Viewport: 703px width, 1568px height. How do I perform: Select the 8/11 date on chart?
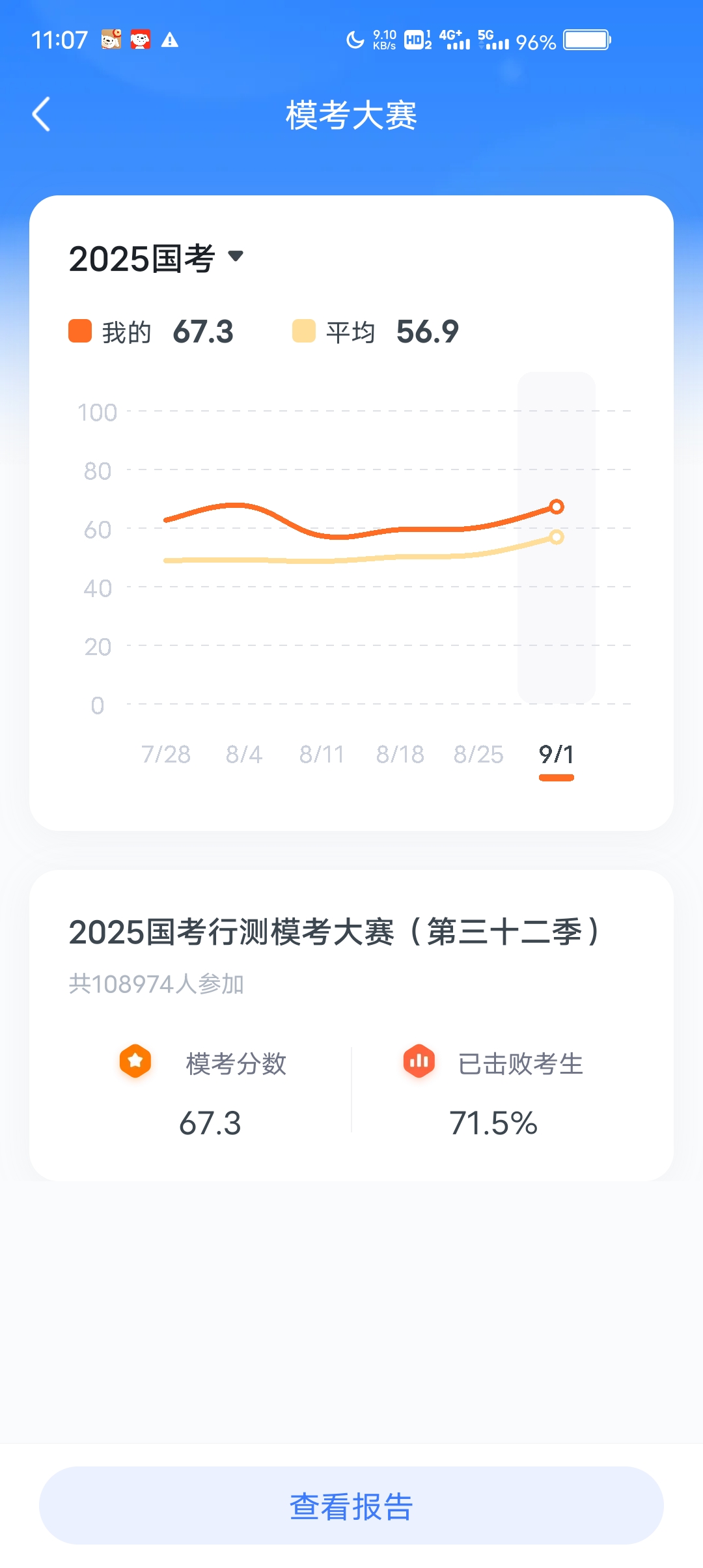[x=322, y=754]
